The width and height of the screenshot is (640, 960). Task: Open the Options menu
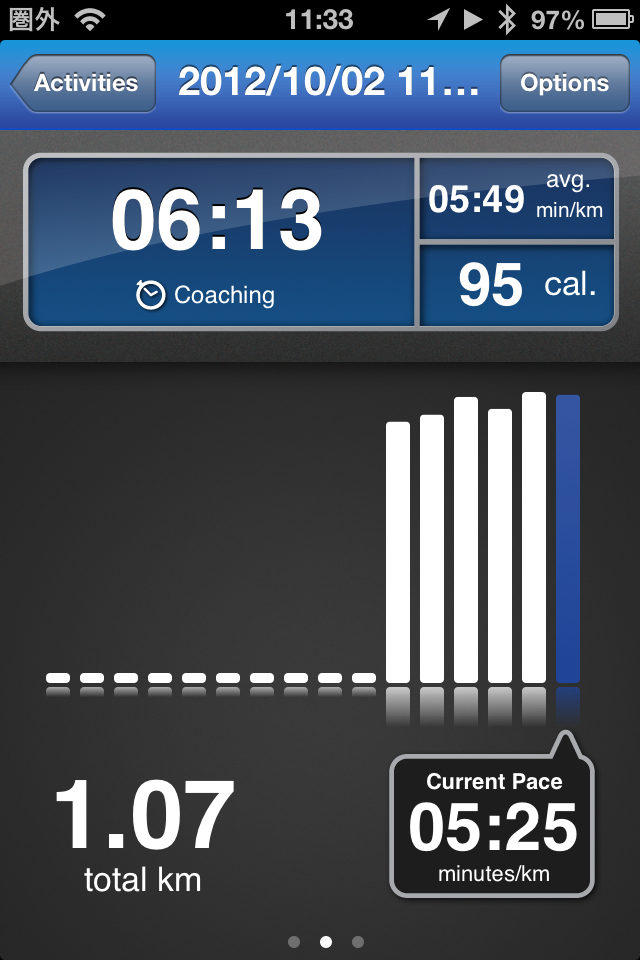point(564,83)
